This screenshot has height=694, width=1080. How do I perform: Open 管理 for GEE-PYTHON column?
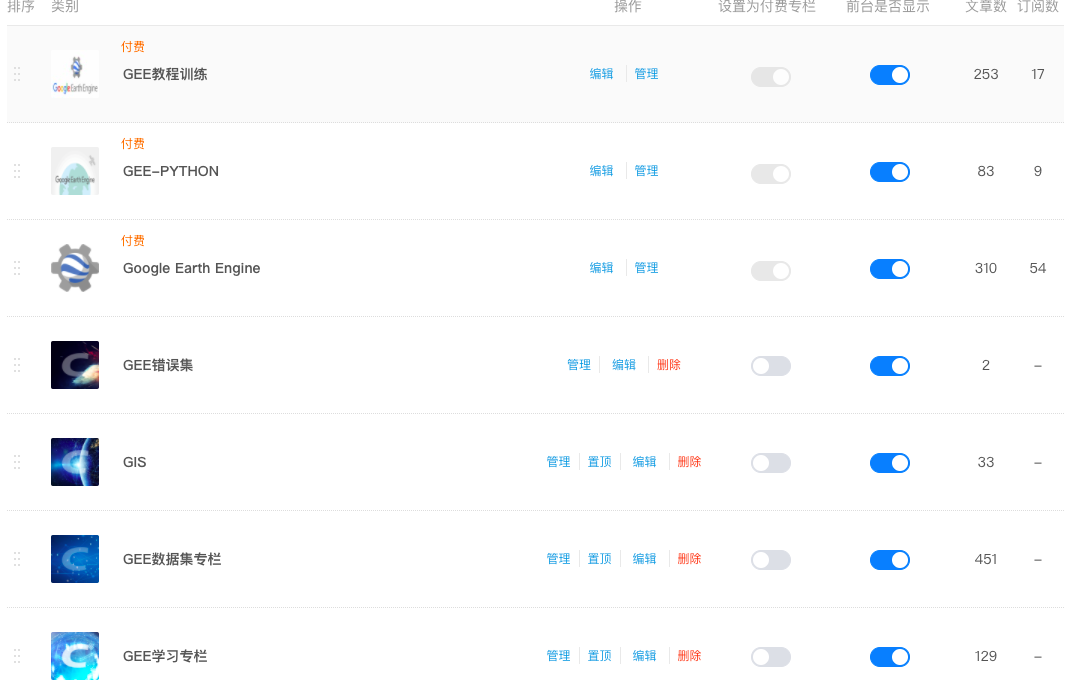click(646, 171)
